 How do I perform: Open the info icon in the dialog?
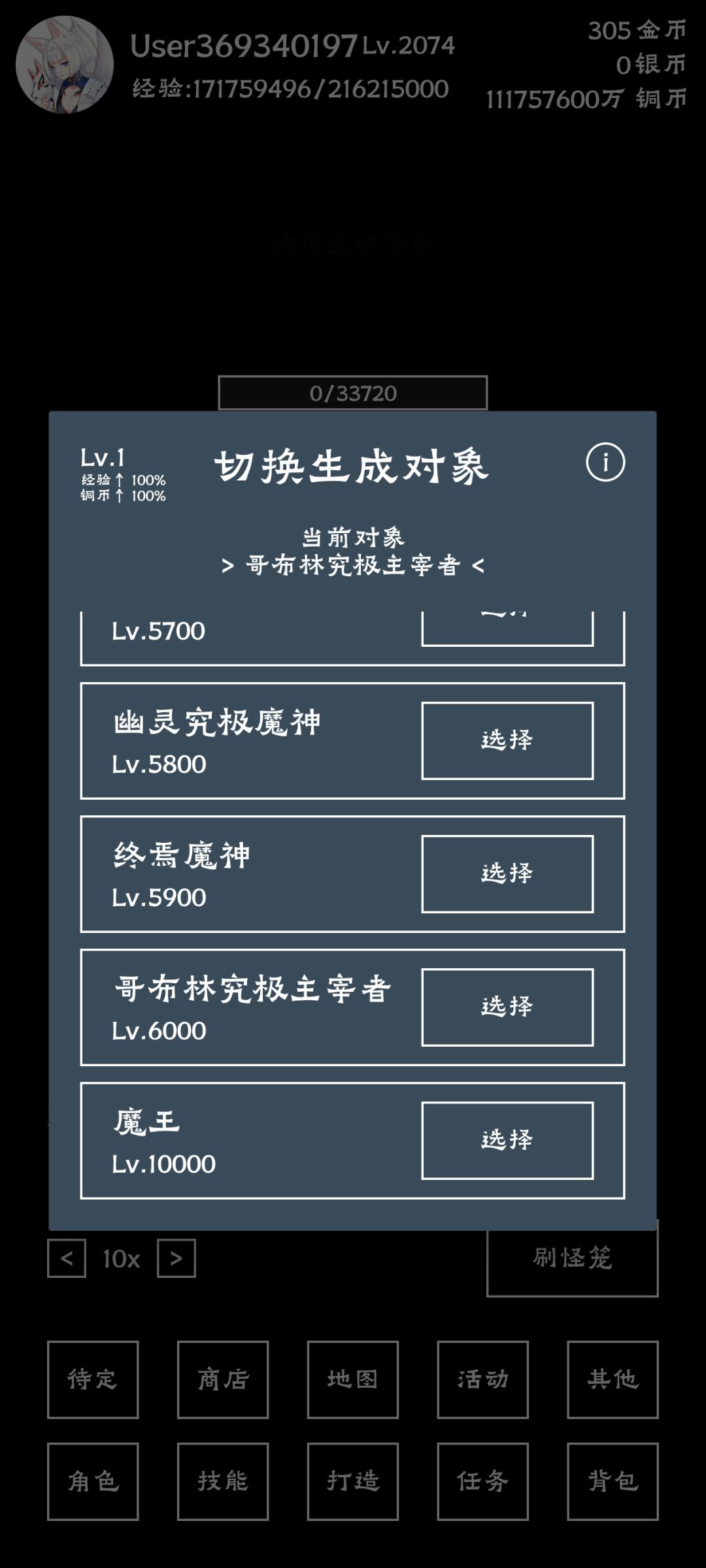pos(605,463)
